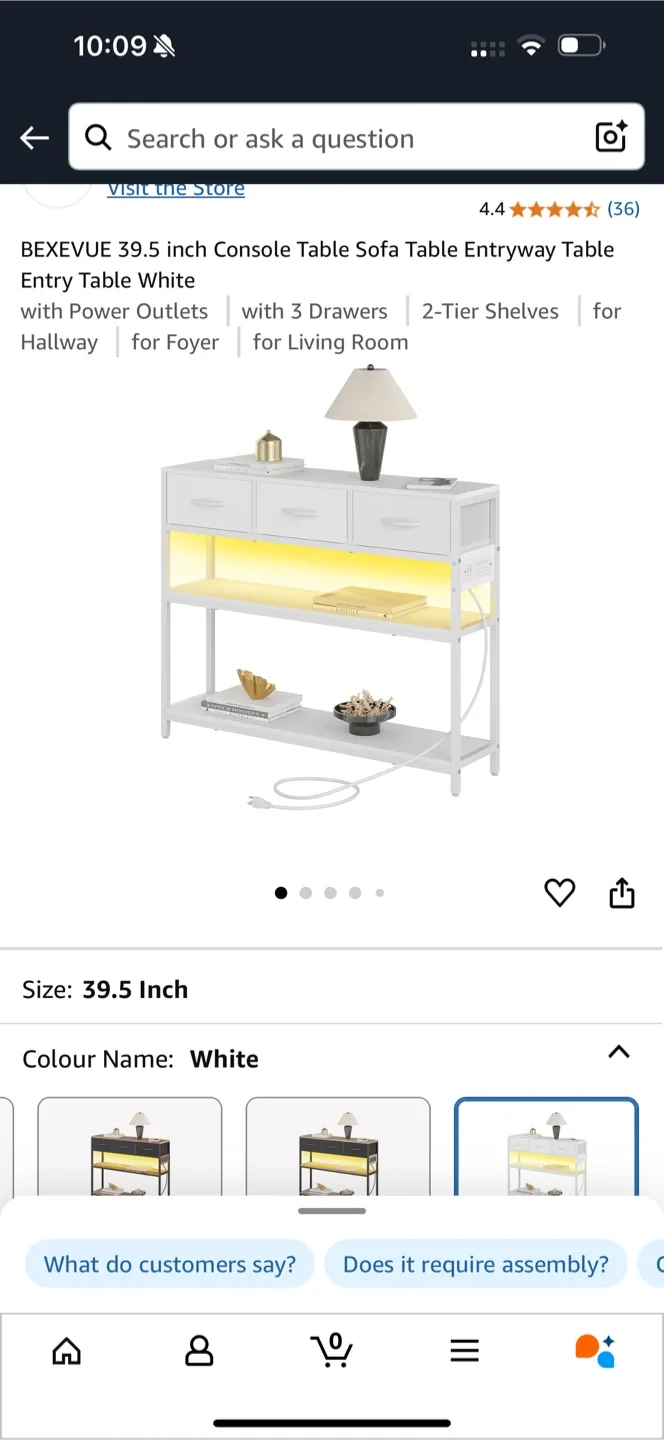Viewport: 664px width, 1440px height.
Task: Open the Visit the Store link
Action: tap(176, 189)
